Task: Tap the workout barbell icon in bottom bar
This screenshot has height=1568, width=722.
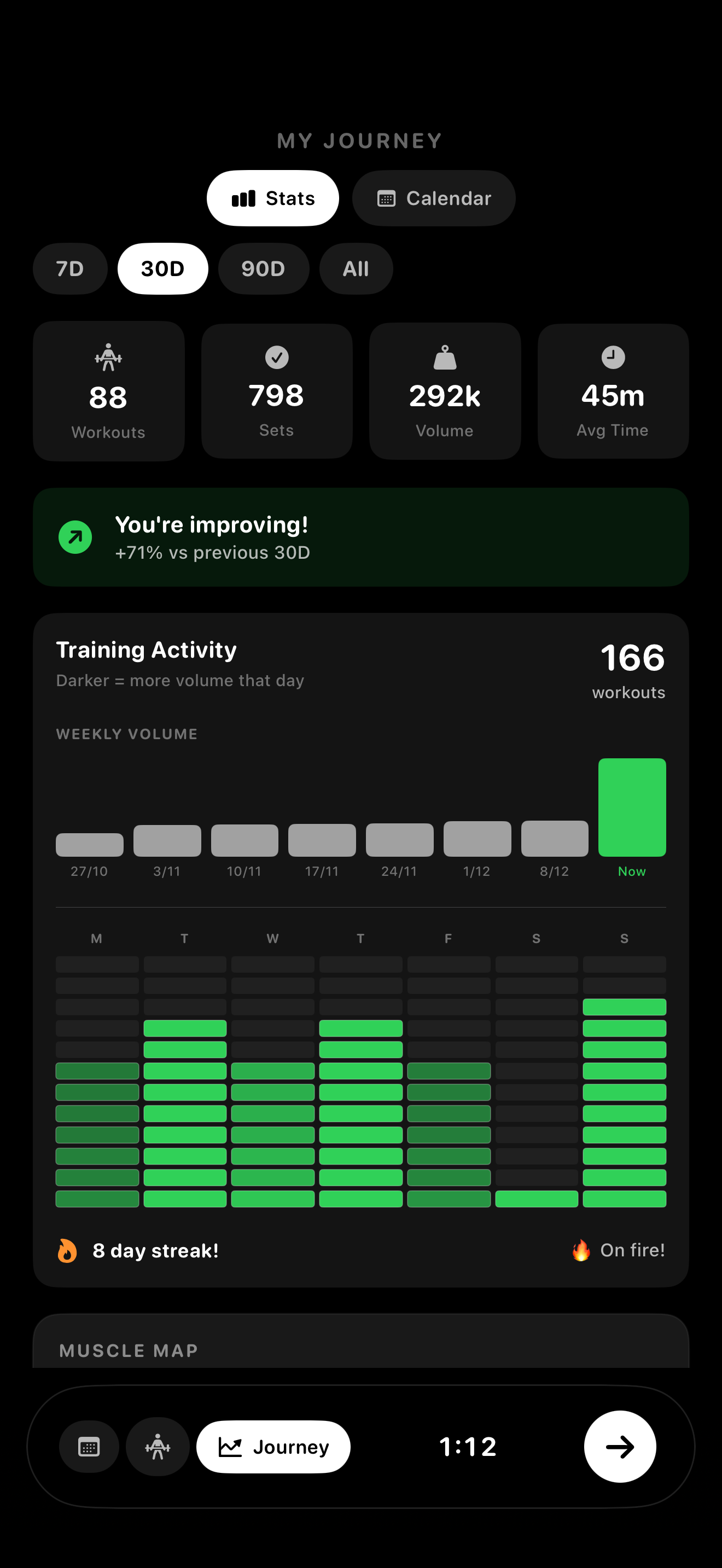Action: coord(157,1447)
